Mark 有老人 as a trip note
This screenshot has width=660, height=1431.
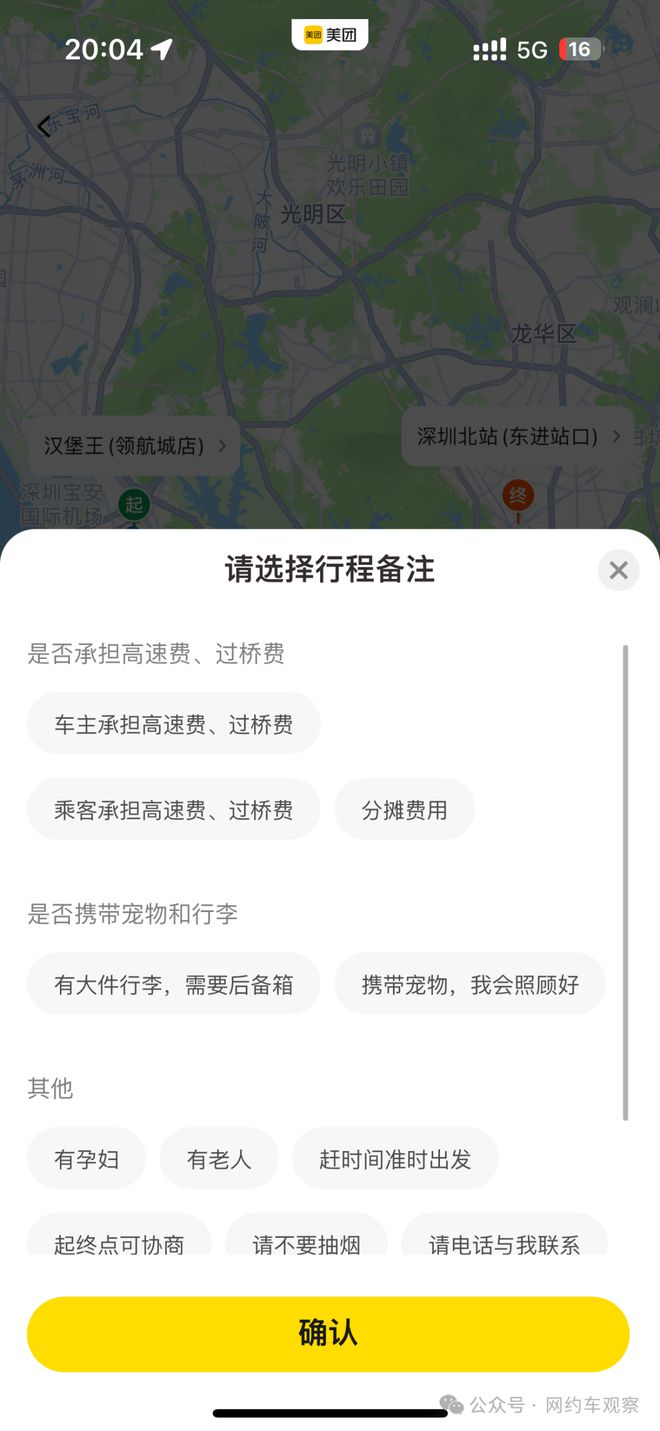point(218,1159)
